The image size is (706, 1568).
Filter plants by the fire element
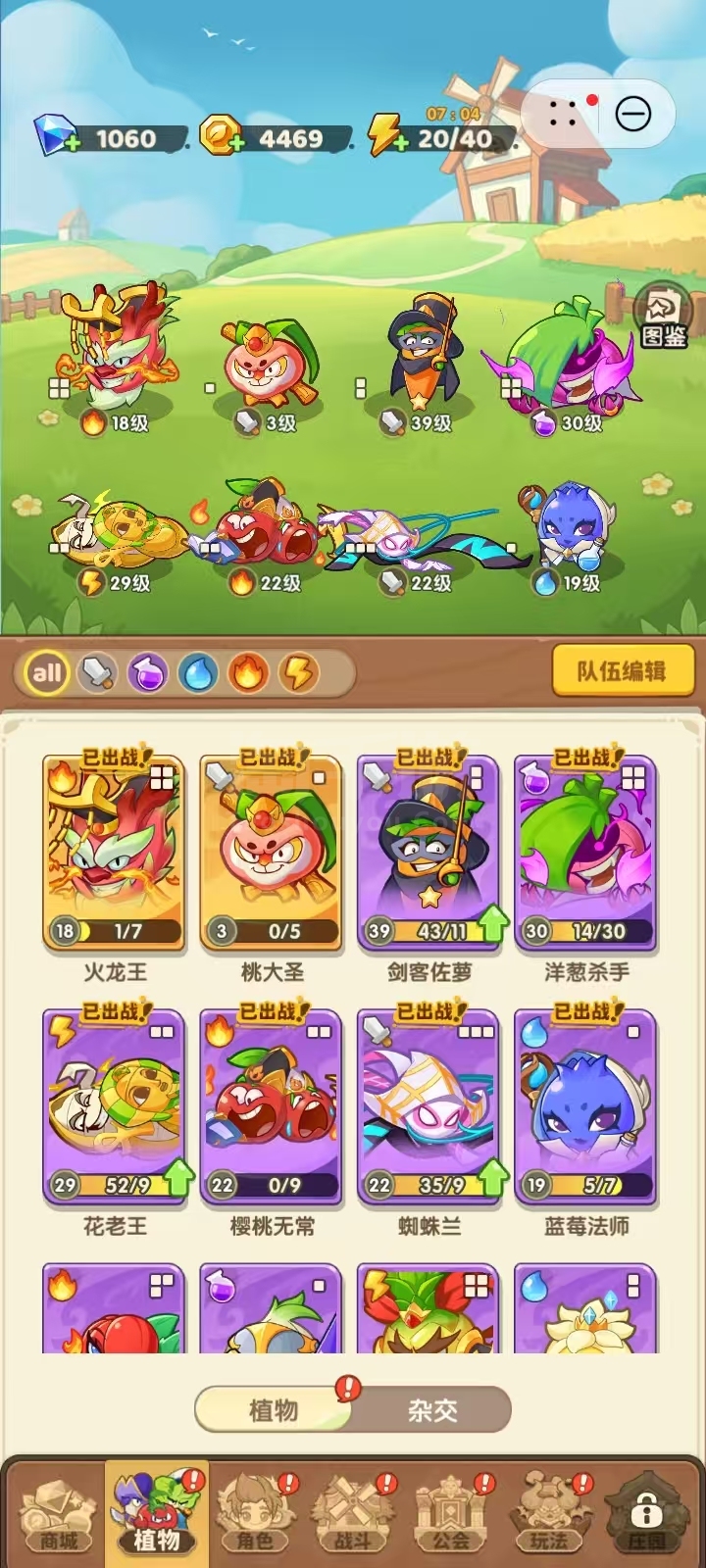coord(248,673)
